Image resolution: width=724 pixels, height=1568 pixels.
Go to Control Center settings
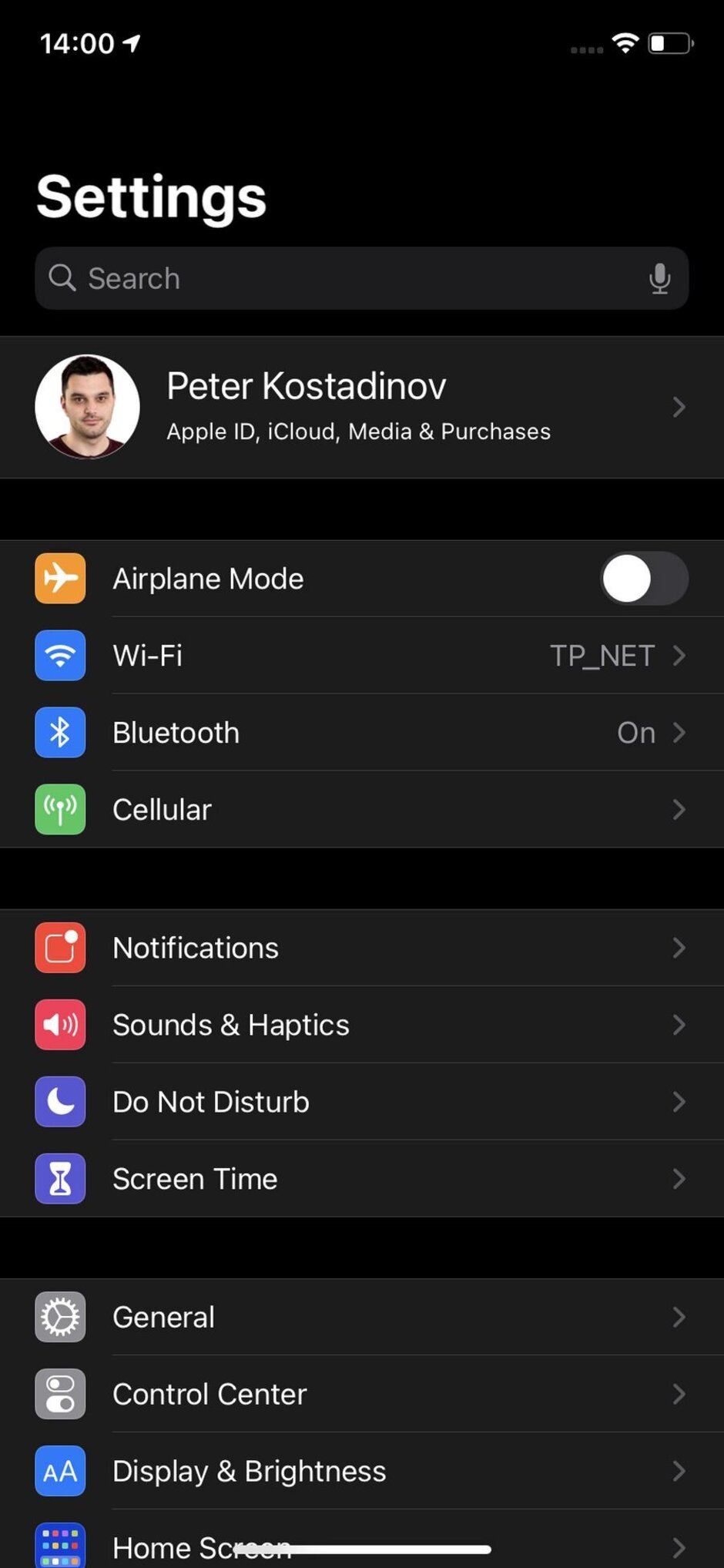coord(361,1394)
